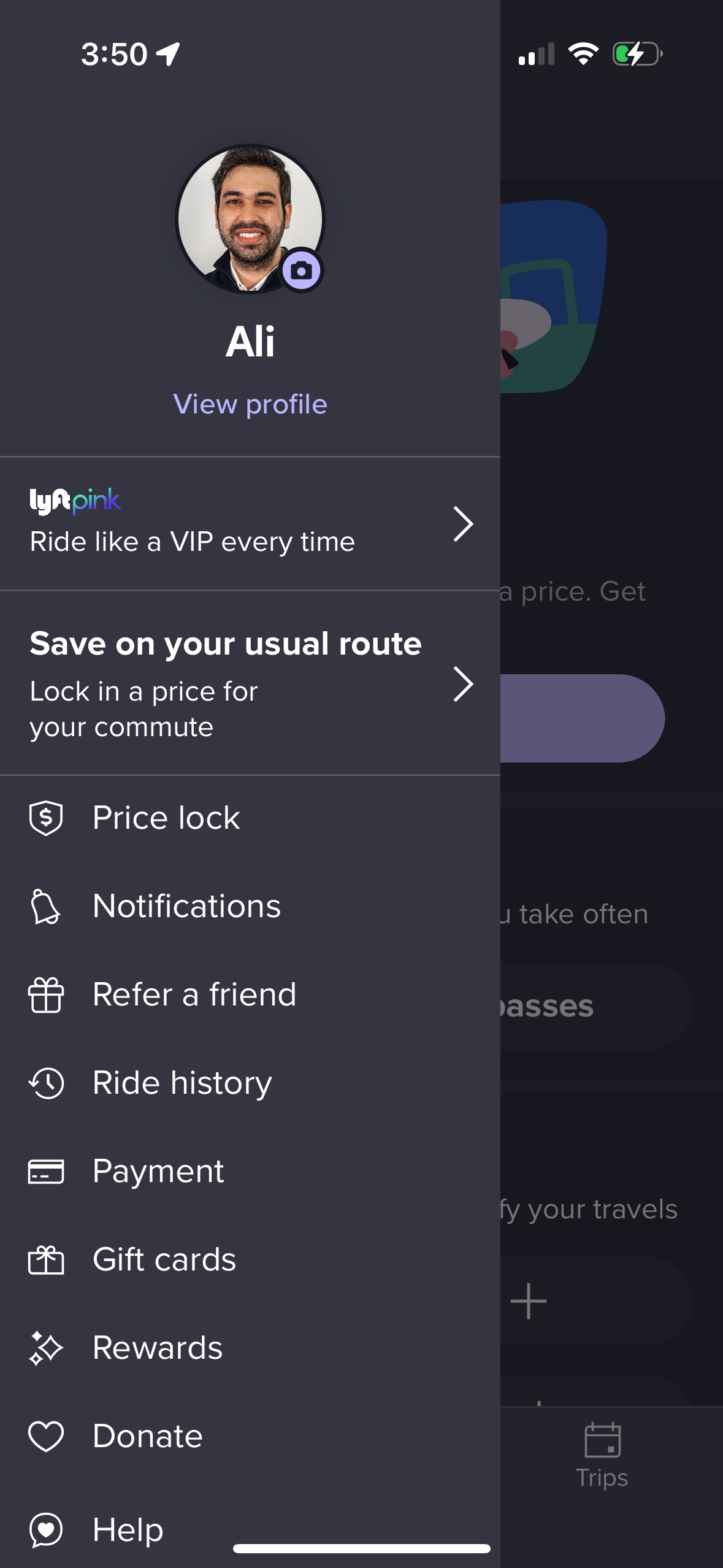Image resolution: width=723 pixels, height=1568 pixels.
Task: Open the Donate menu entry
Action: [147, 1435]
